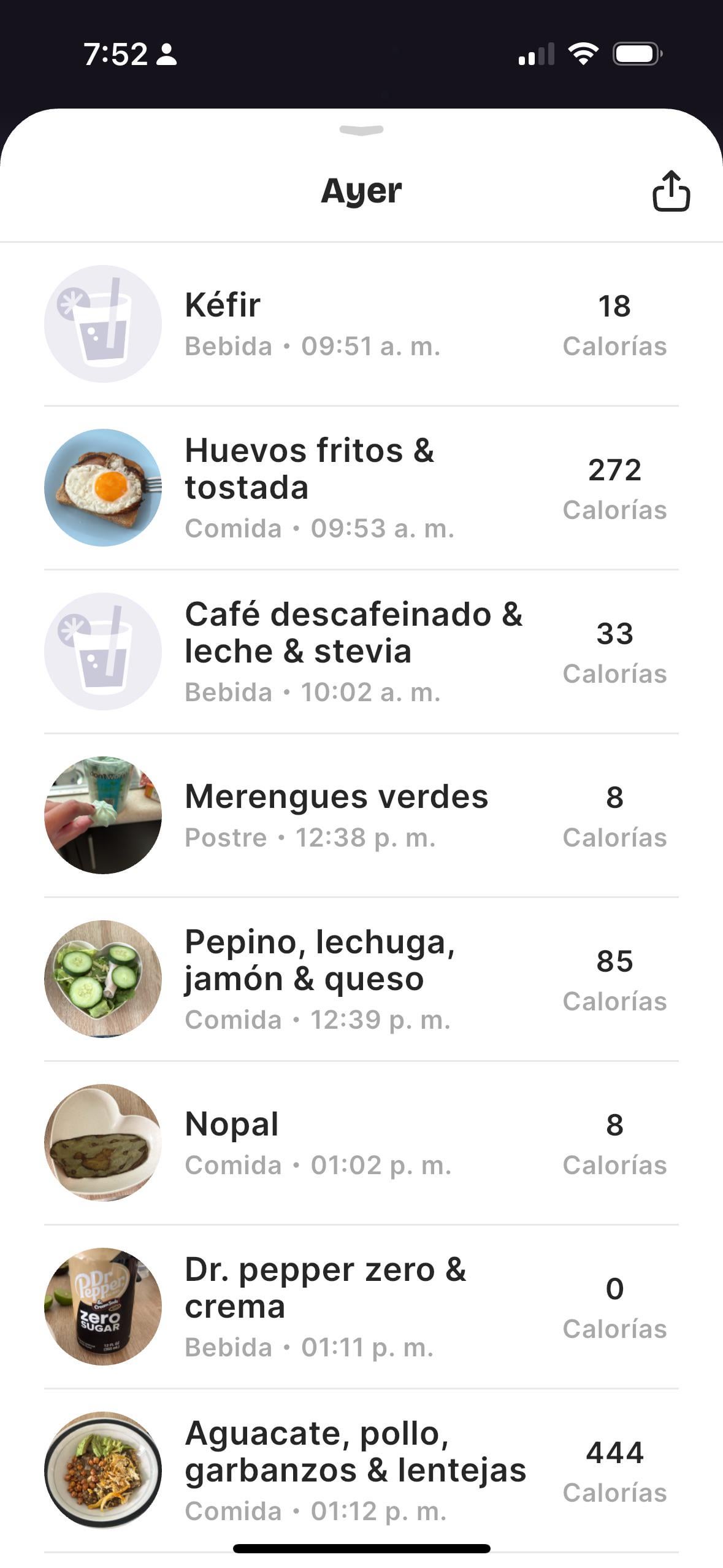
Task: Open Dr. pepper zero & crema entry
Action: point(361,1307)
